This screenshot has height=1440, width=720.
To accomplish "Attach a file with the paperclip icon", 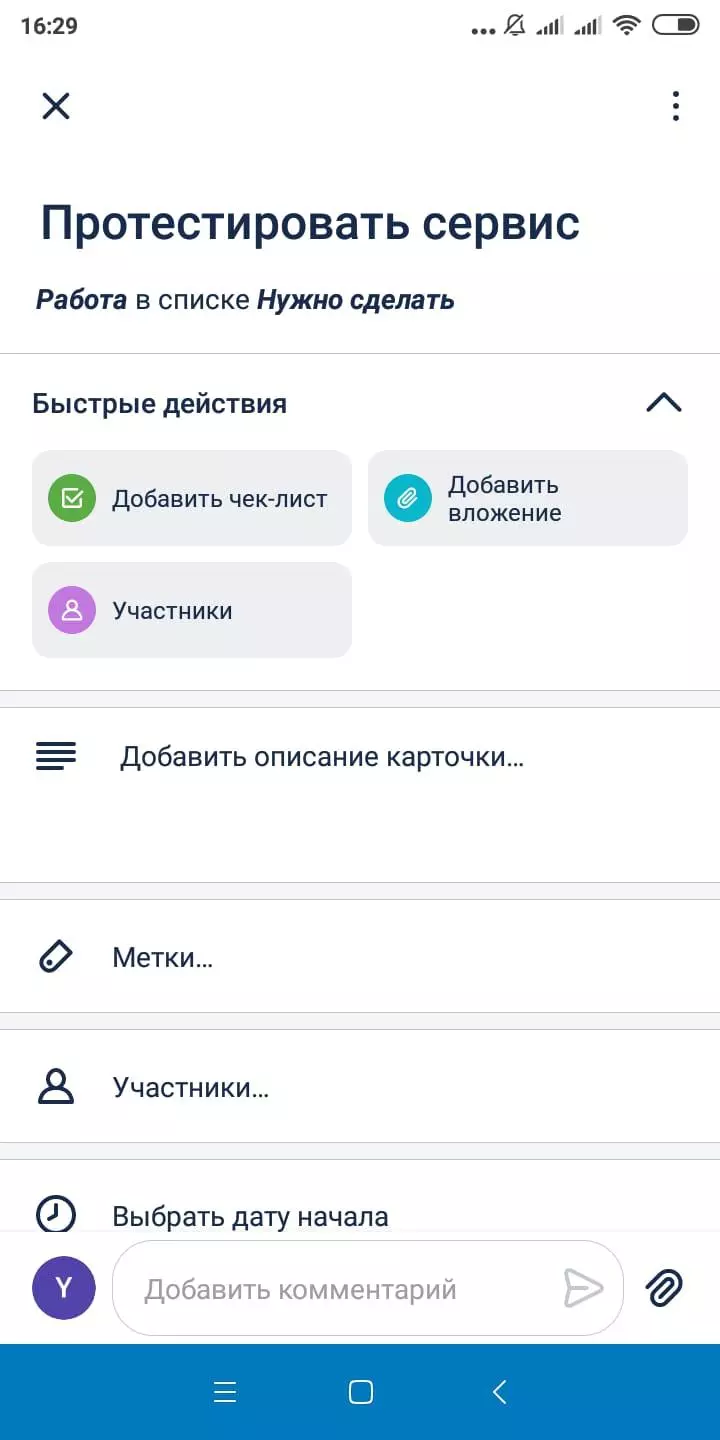I will pyautogui.click(x=664, y=1288).
